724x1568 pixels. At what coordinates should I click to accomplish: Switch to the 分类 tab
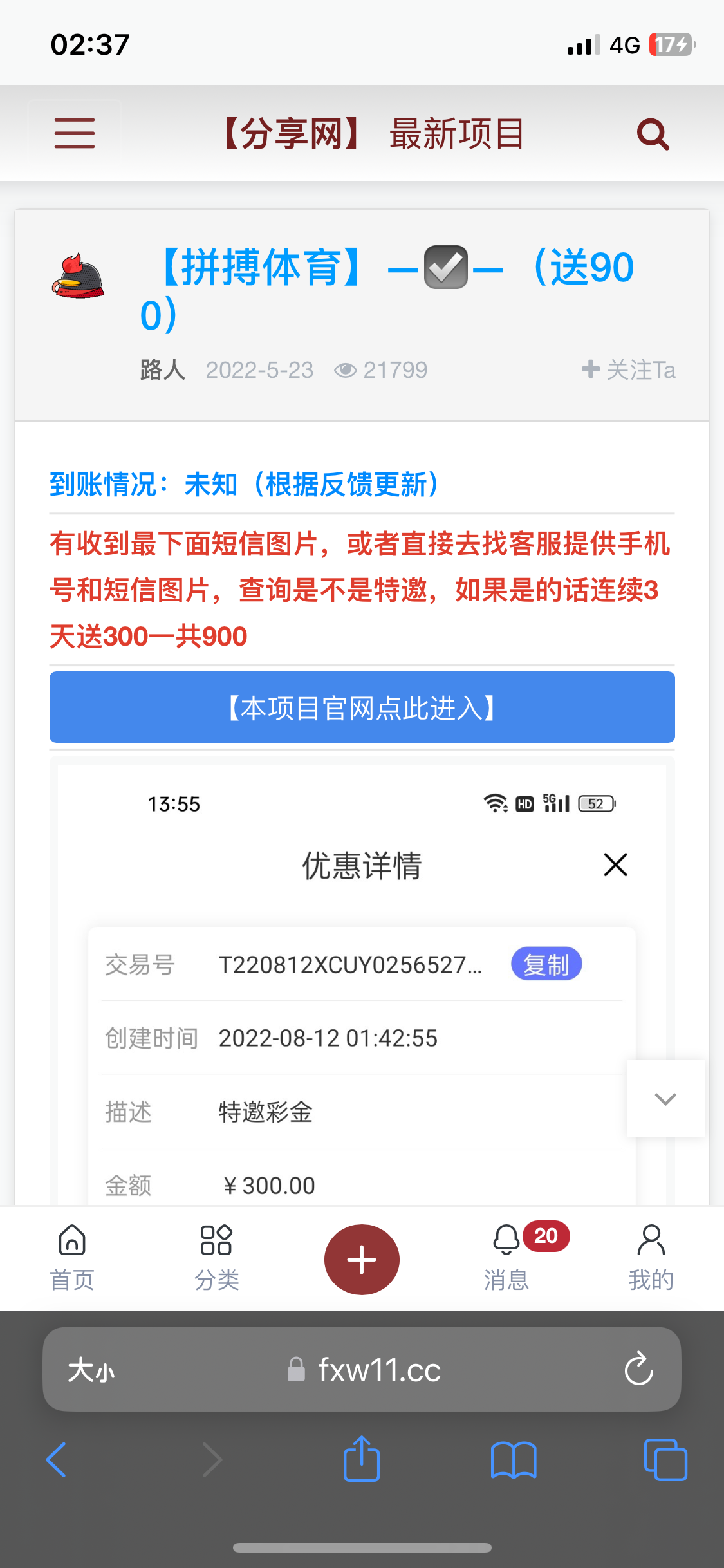point(217,1258)
